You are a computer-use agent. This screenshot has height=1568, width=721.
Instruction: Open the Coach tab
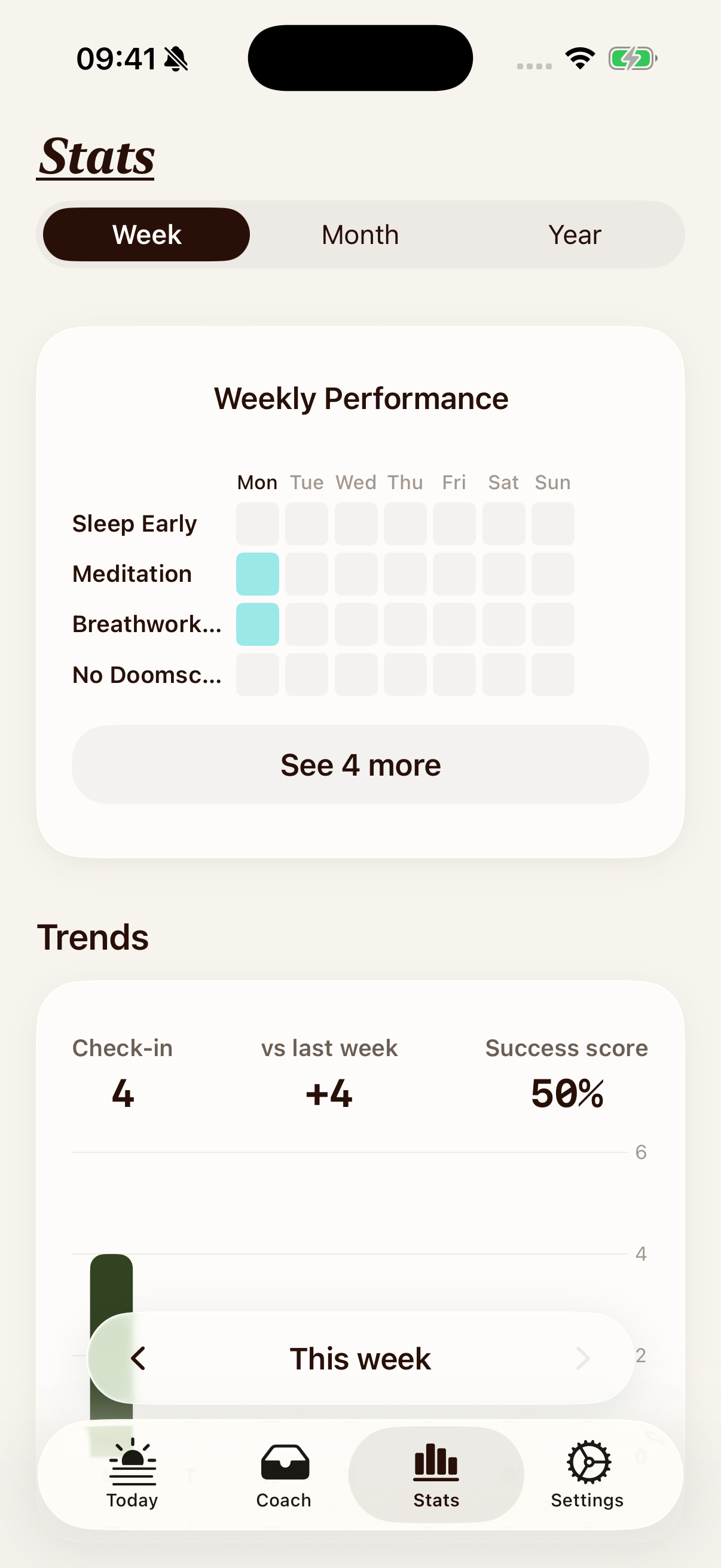coord(284,1474)
